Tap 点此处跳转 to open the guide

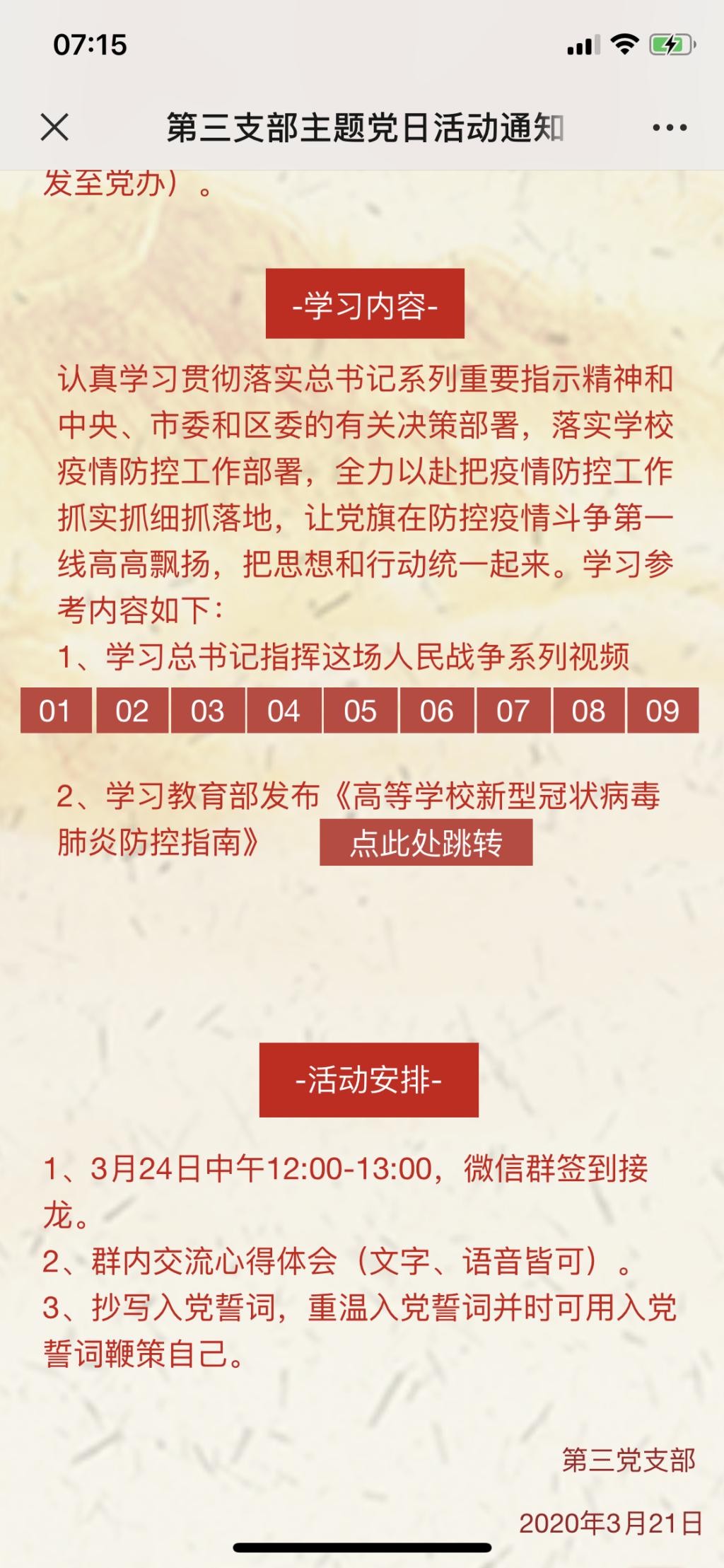[426, 842]
